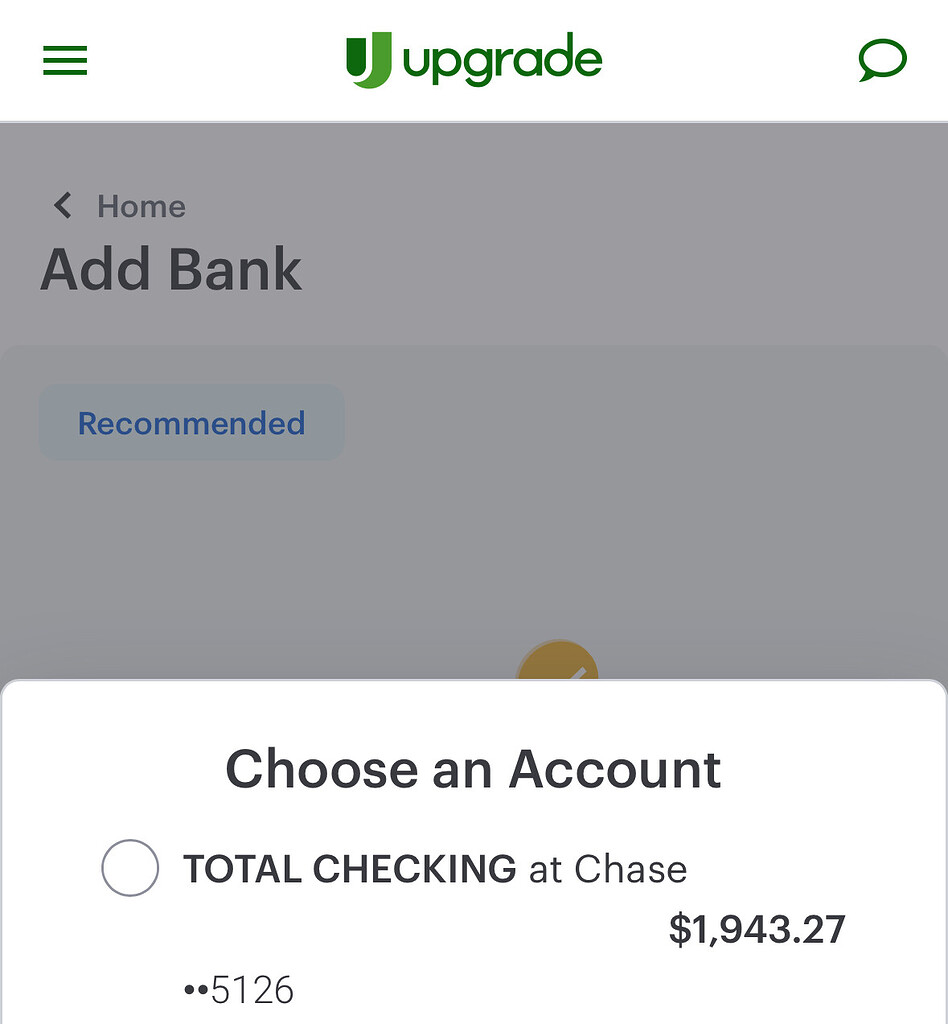Image resolution: width=948 pixels, height=1024 pixels.
Task: Tap the green U mark in the logo
Action: [x=366, y=58]
